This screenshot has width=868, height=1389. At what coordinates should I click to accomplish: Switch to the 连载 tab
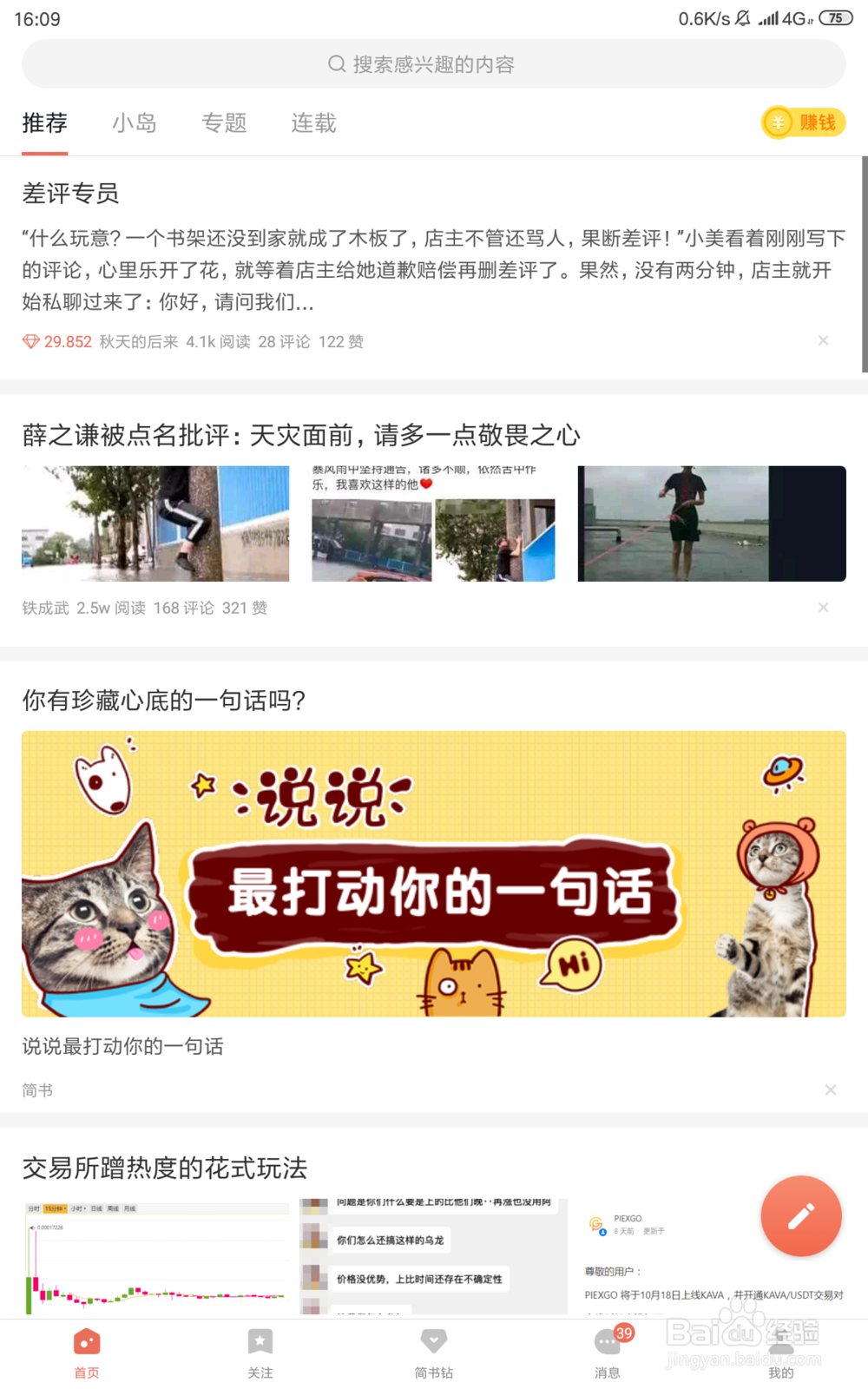312,123
